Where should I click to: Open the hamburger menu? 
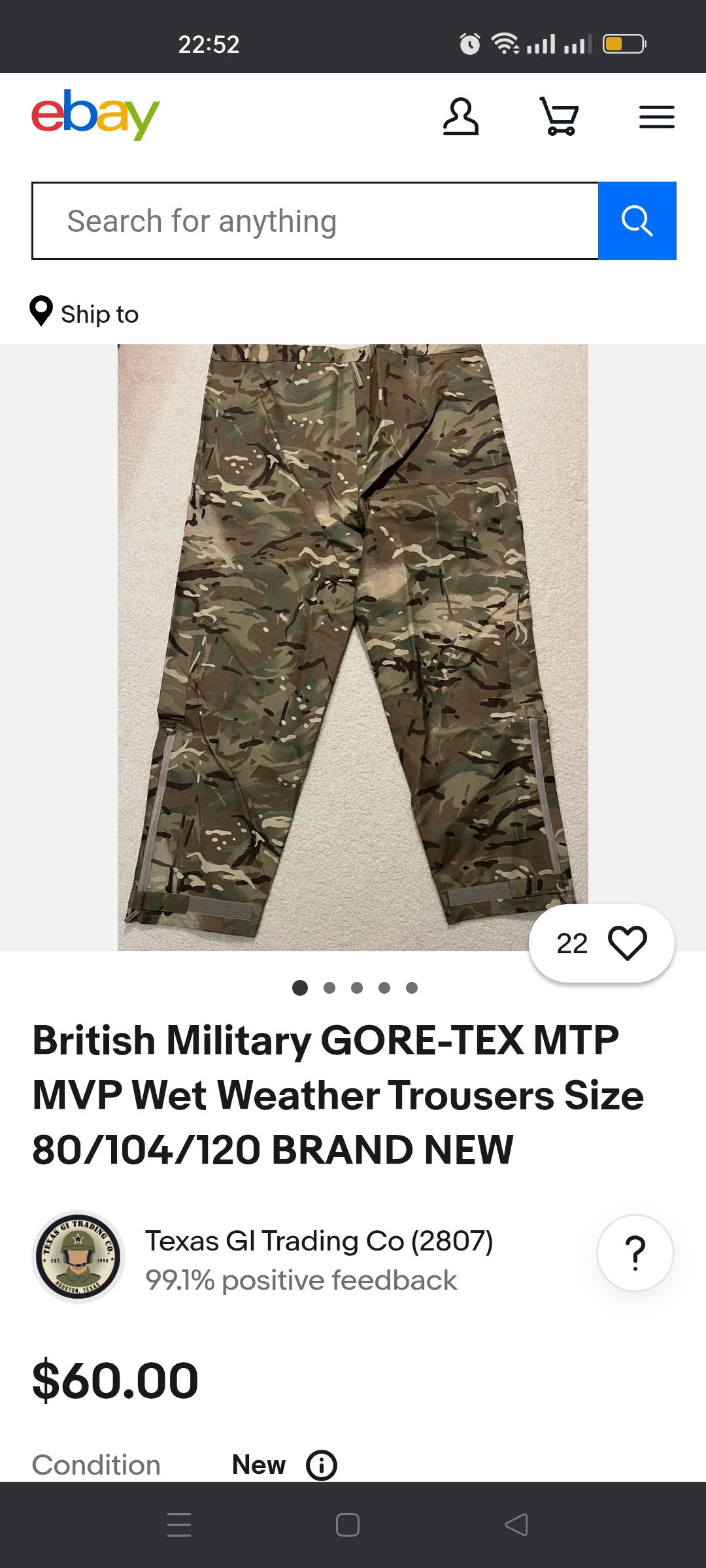point(657,117)
